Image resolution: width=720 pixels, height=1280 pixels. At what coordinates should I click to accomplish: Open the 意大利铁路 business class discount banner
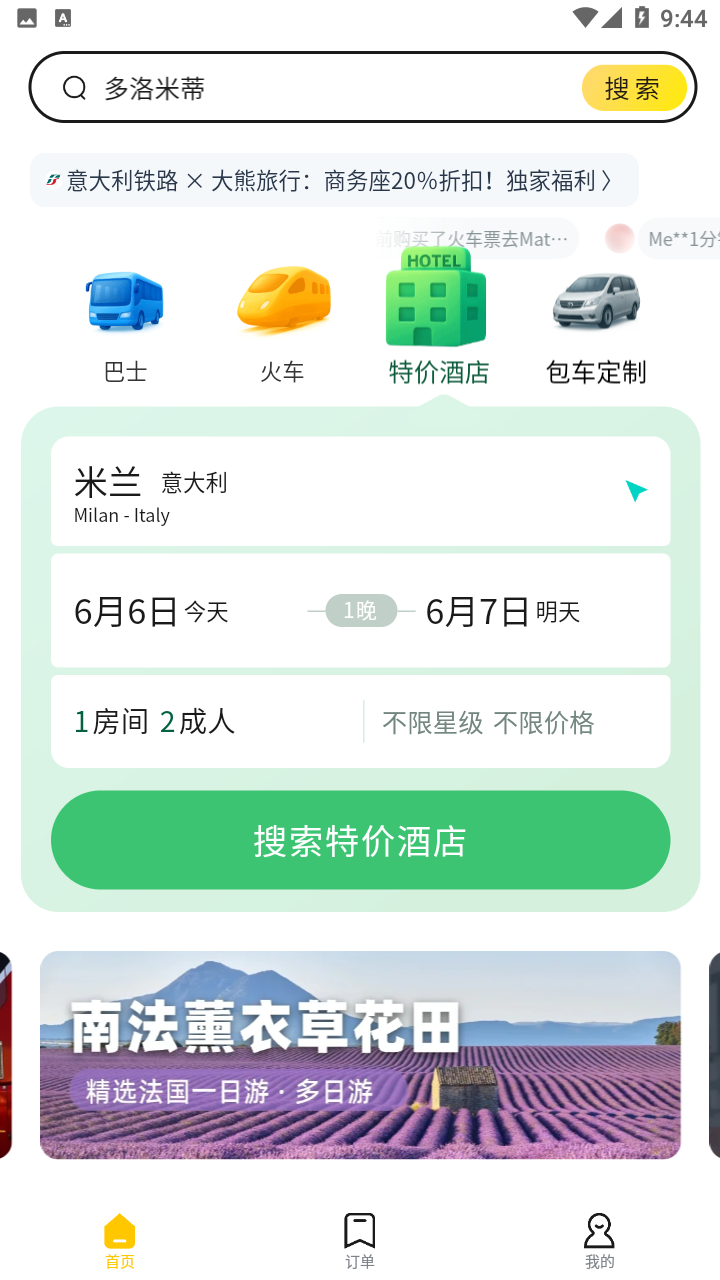pyautogui.click(x=333, y=180)
